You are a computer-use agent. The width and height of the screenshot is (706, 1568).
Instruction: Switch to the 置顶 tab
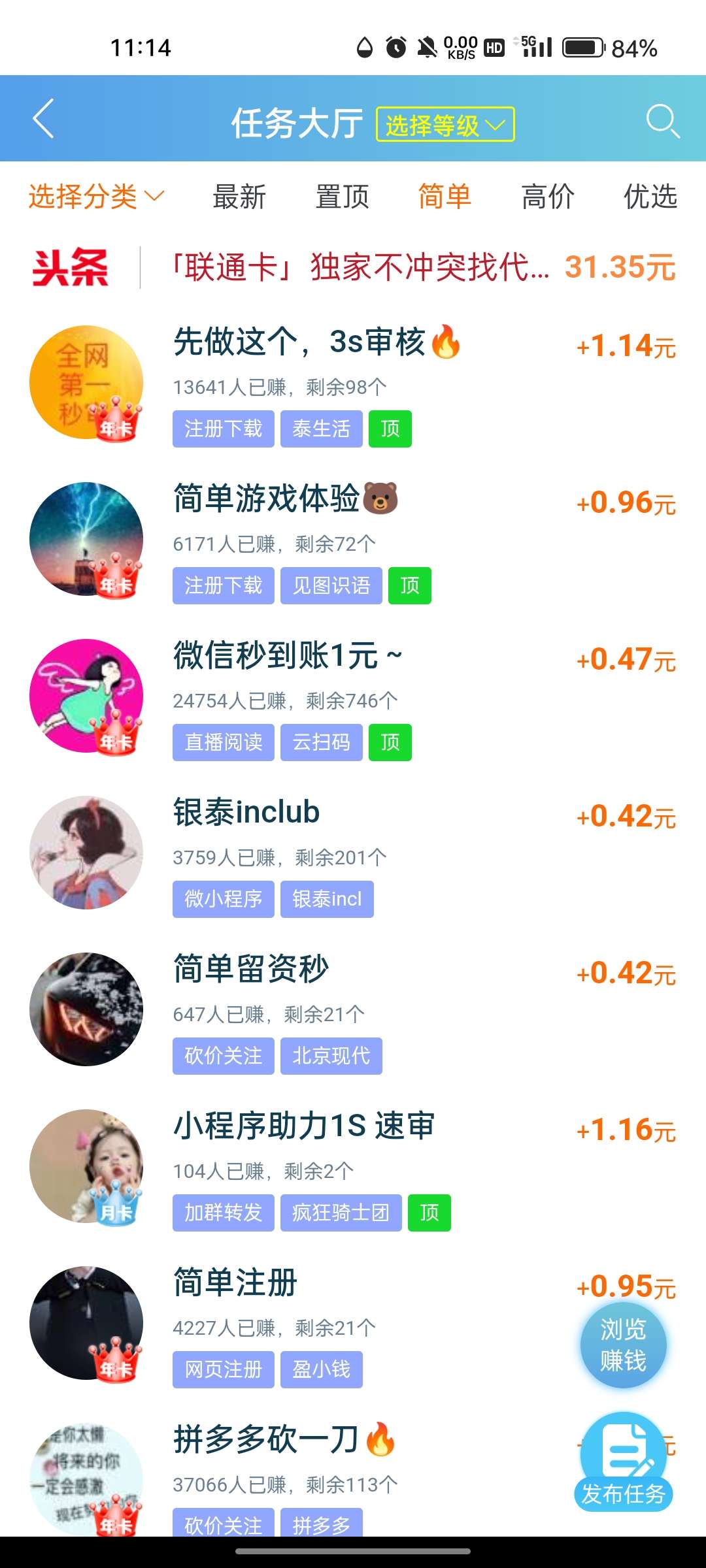(x=342, y=196)
